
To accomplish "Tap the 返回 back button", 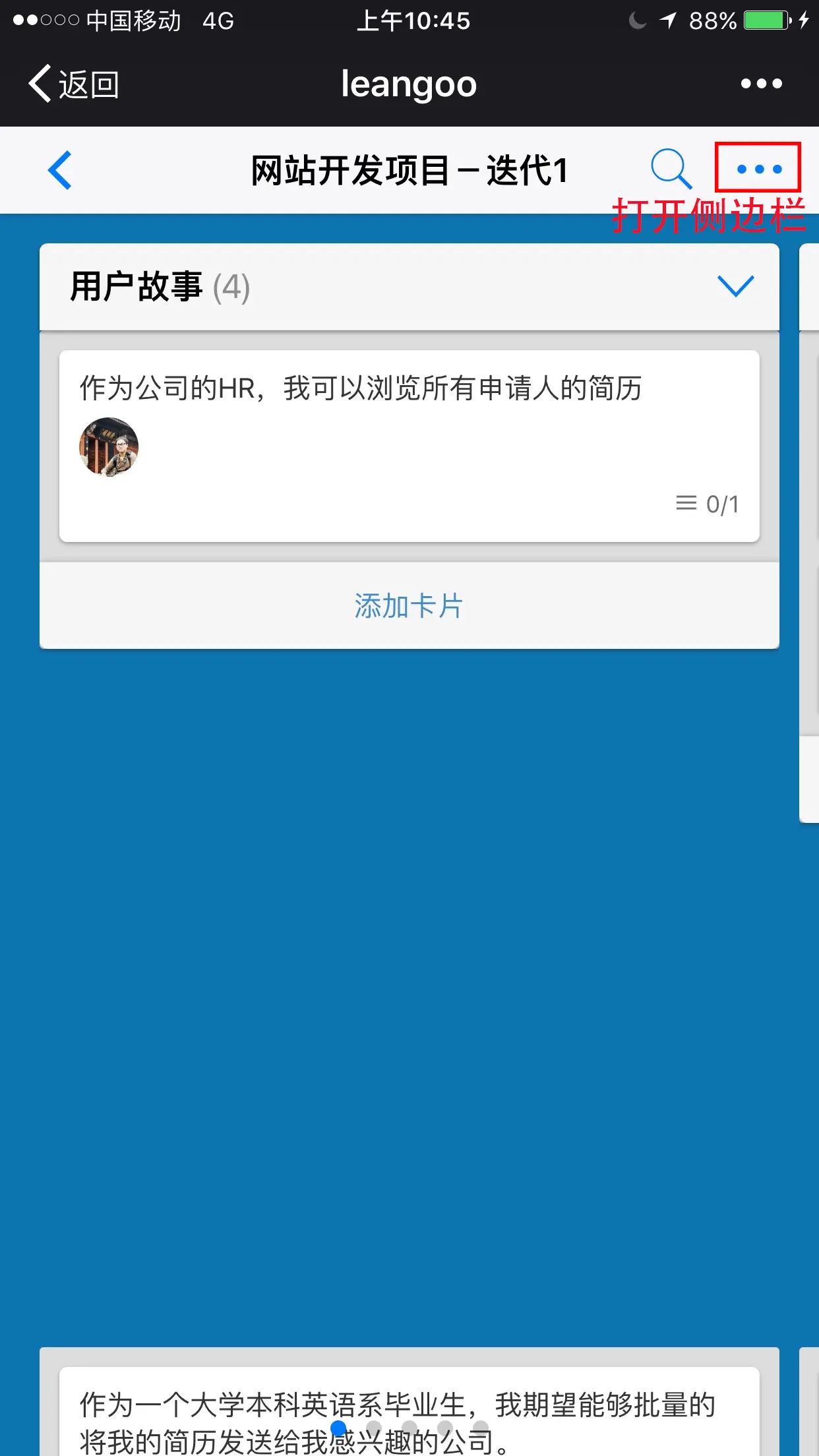I will tap(73, 84).
